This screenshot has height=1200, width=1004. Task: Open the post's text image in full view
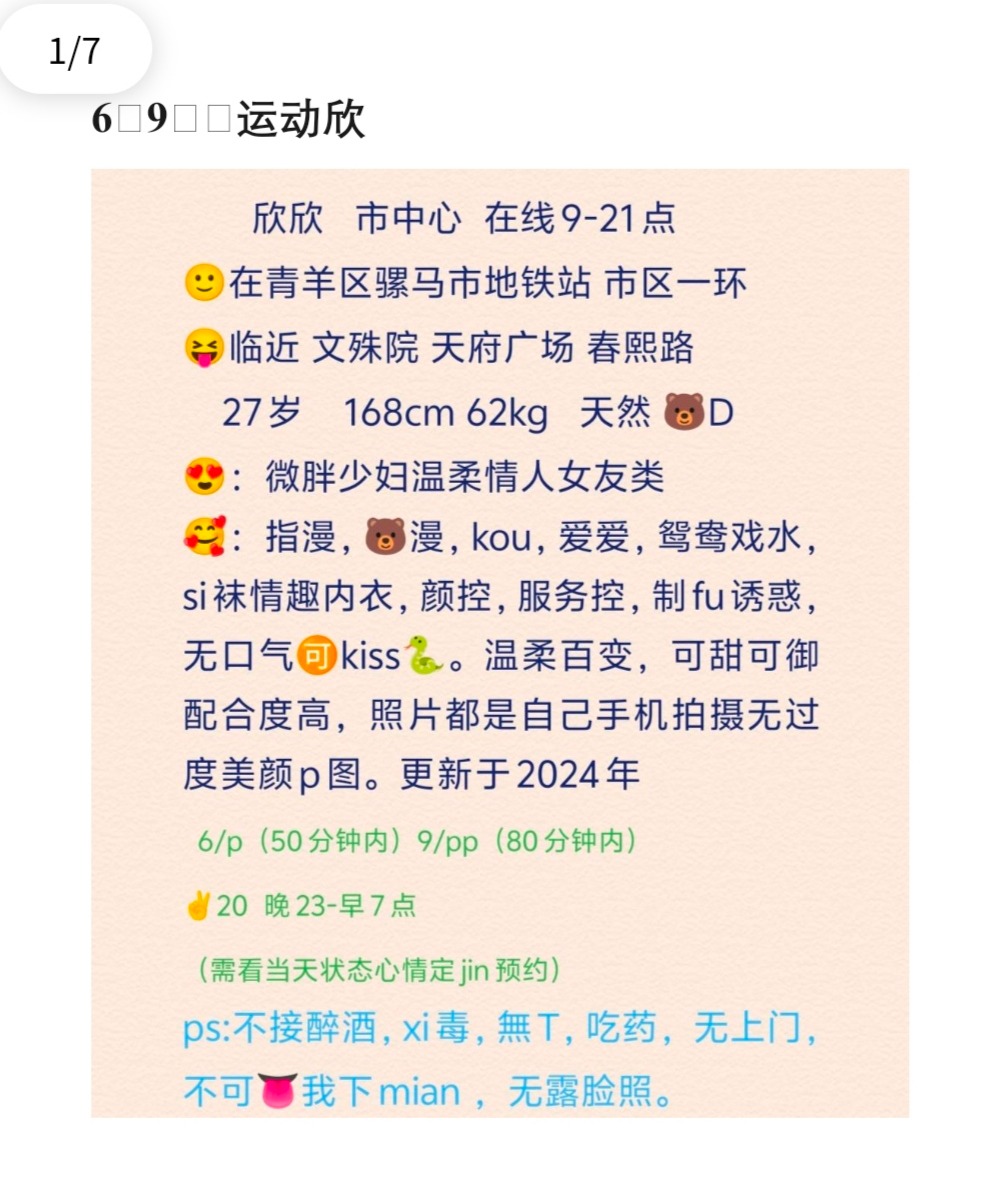tap(500, 642)
